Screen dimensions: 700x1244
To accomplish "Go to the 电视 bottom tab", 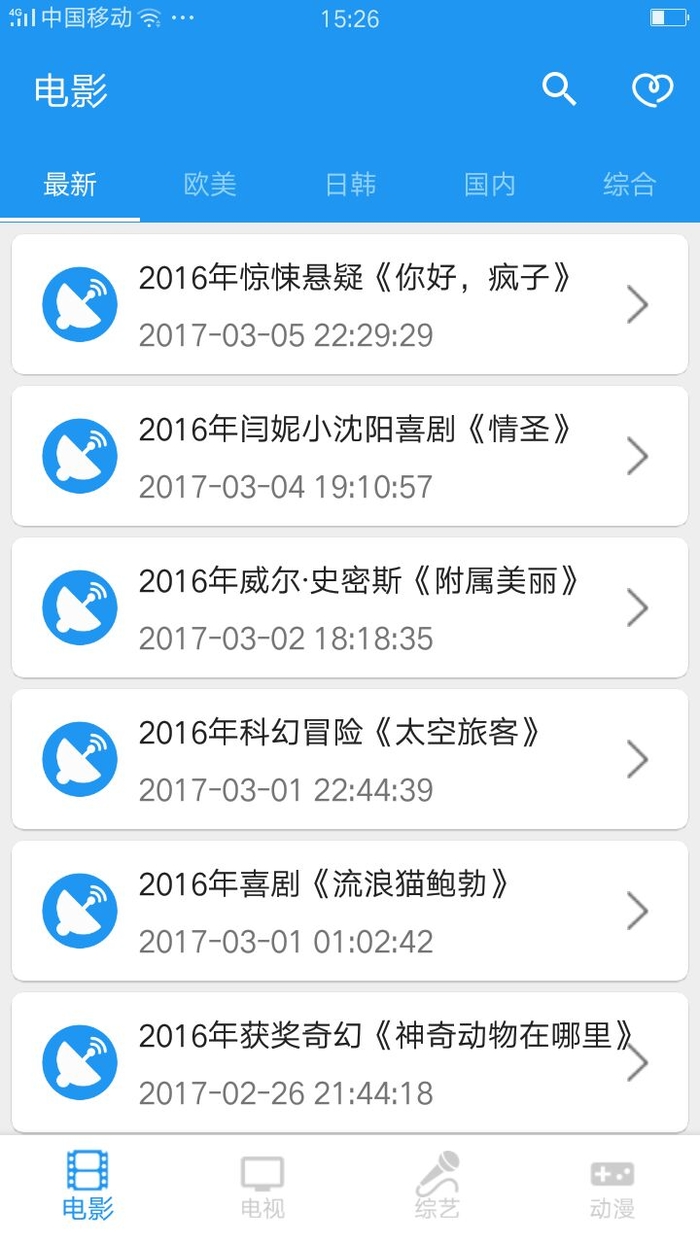I will pyautogui.click(x=262, y=1188).
